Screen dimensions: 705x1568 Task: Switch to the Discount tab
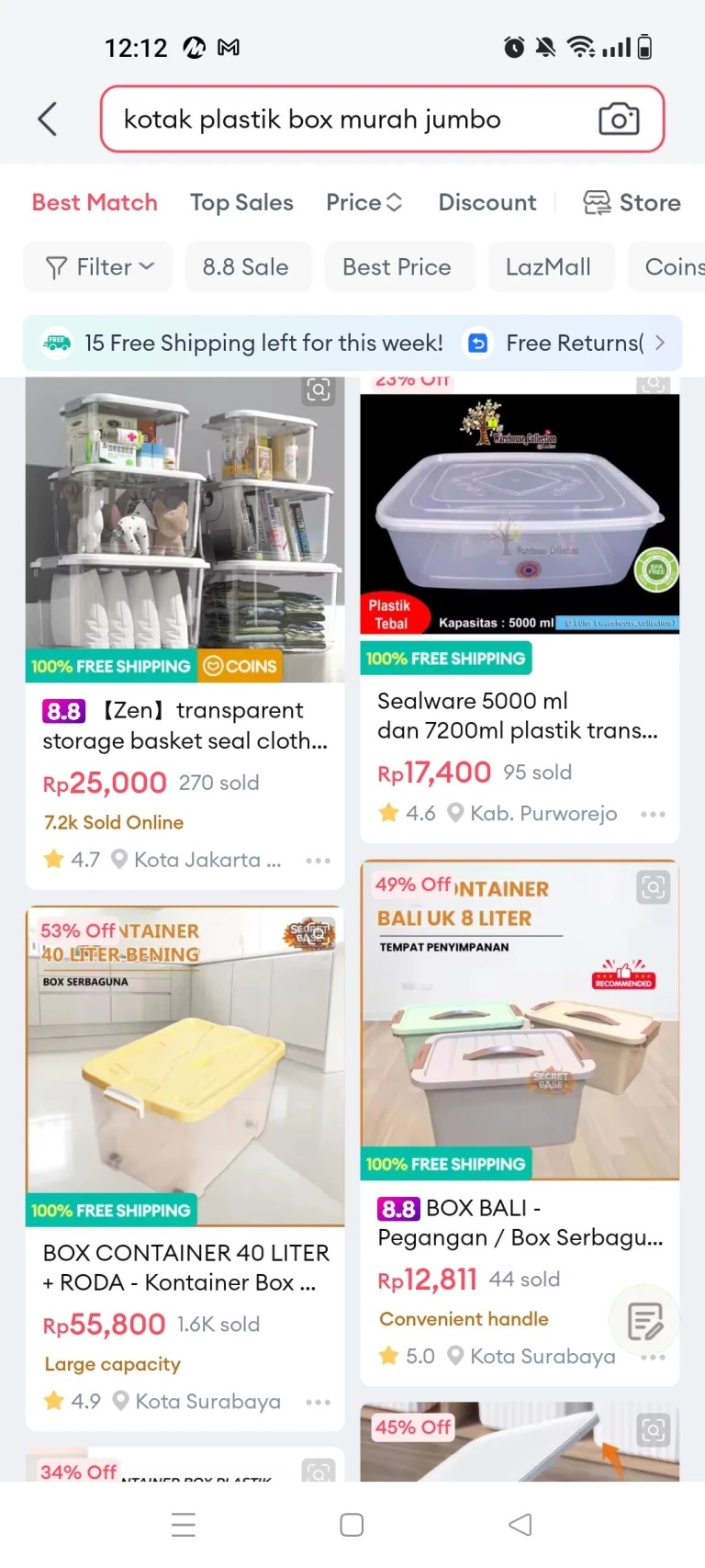pos(487,202)
